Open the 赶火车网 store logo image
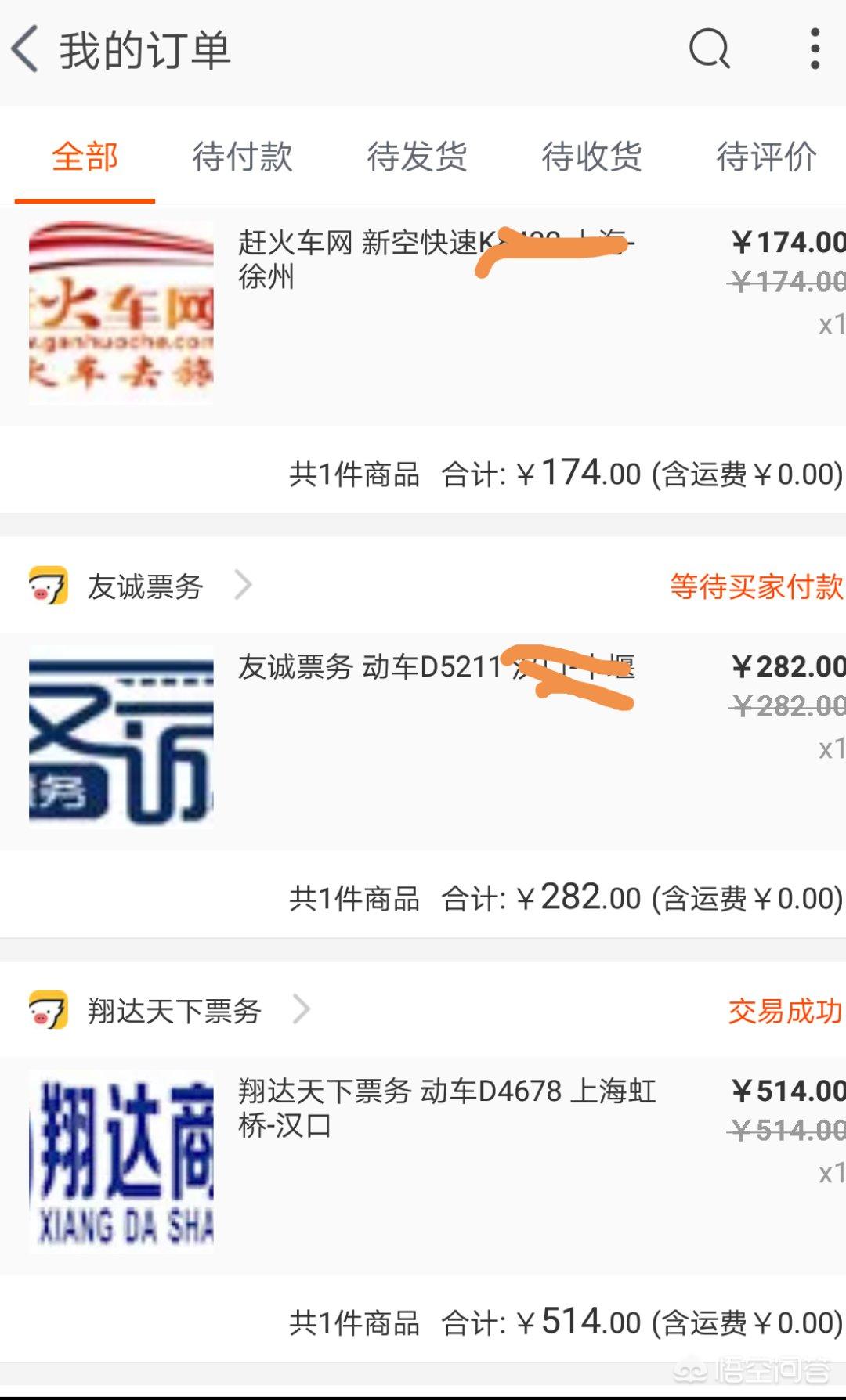The width and height of the screenshot is (846, 1400). tap(121, 313)
